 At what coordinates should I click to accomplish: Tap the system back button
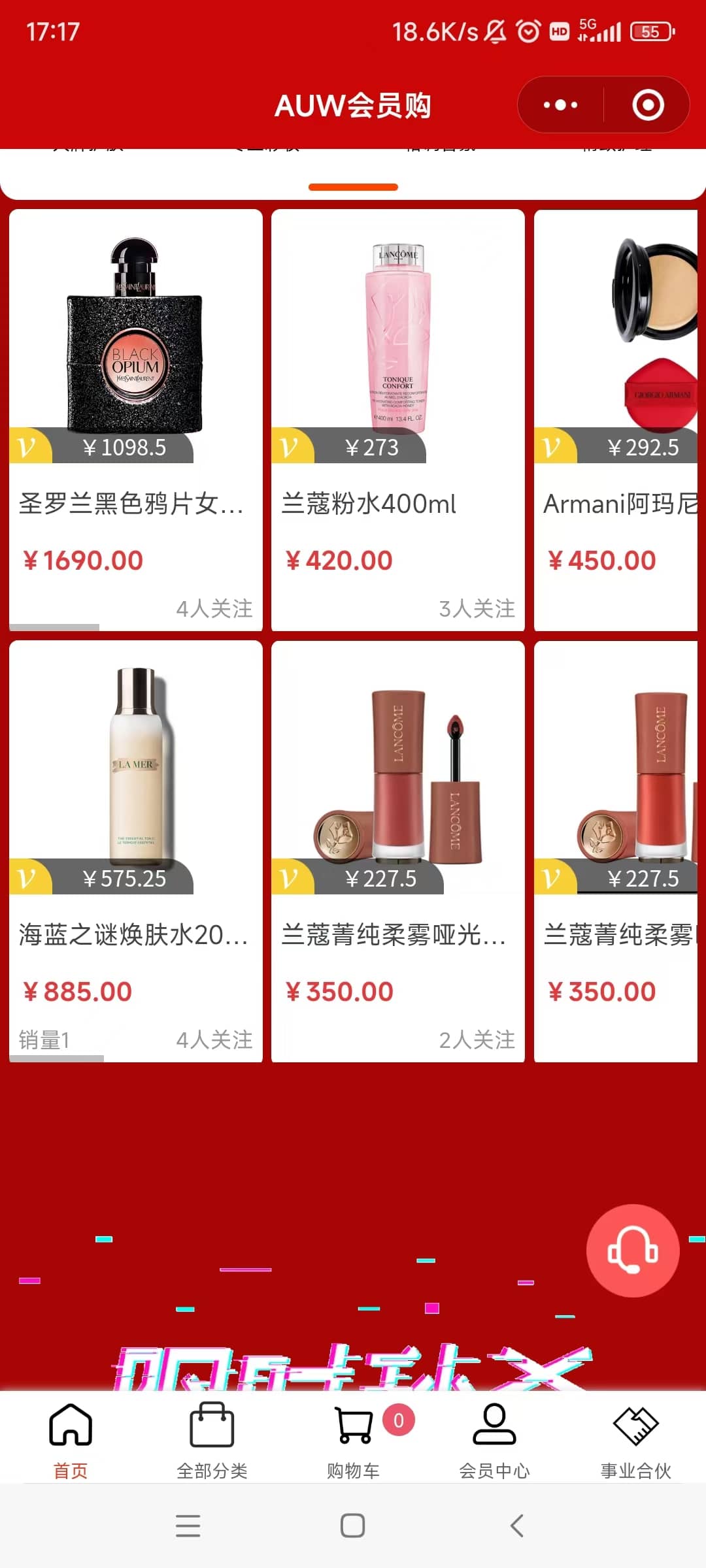tap(517, 1526)
